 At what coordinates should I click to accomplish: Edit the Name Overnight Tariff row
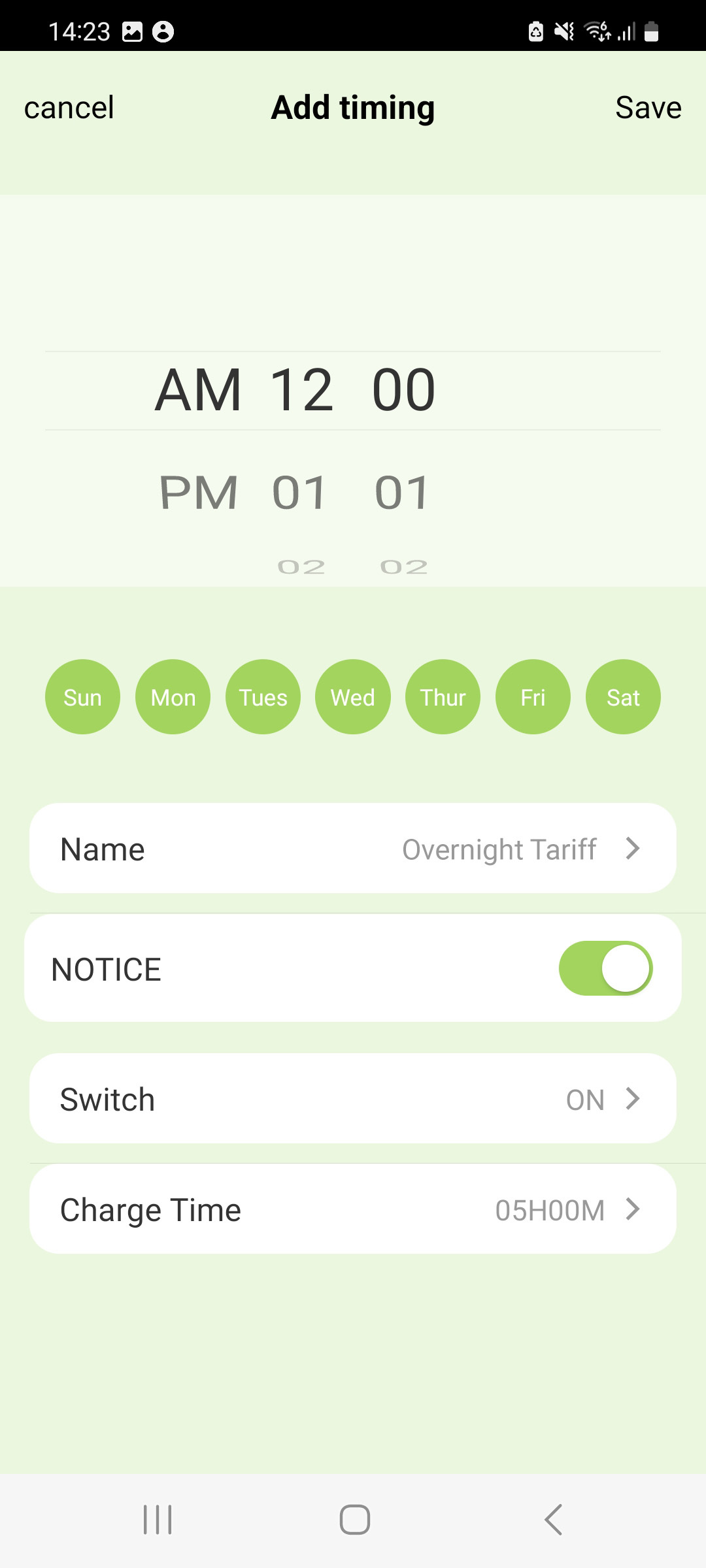click(x=353, y=849)
